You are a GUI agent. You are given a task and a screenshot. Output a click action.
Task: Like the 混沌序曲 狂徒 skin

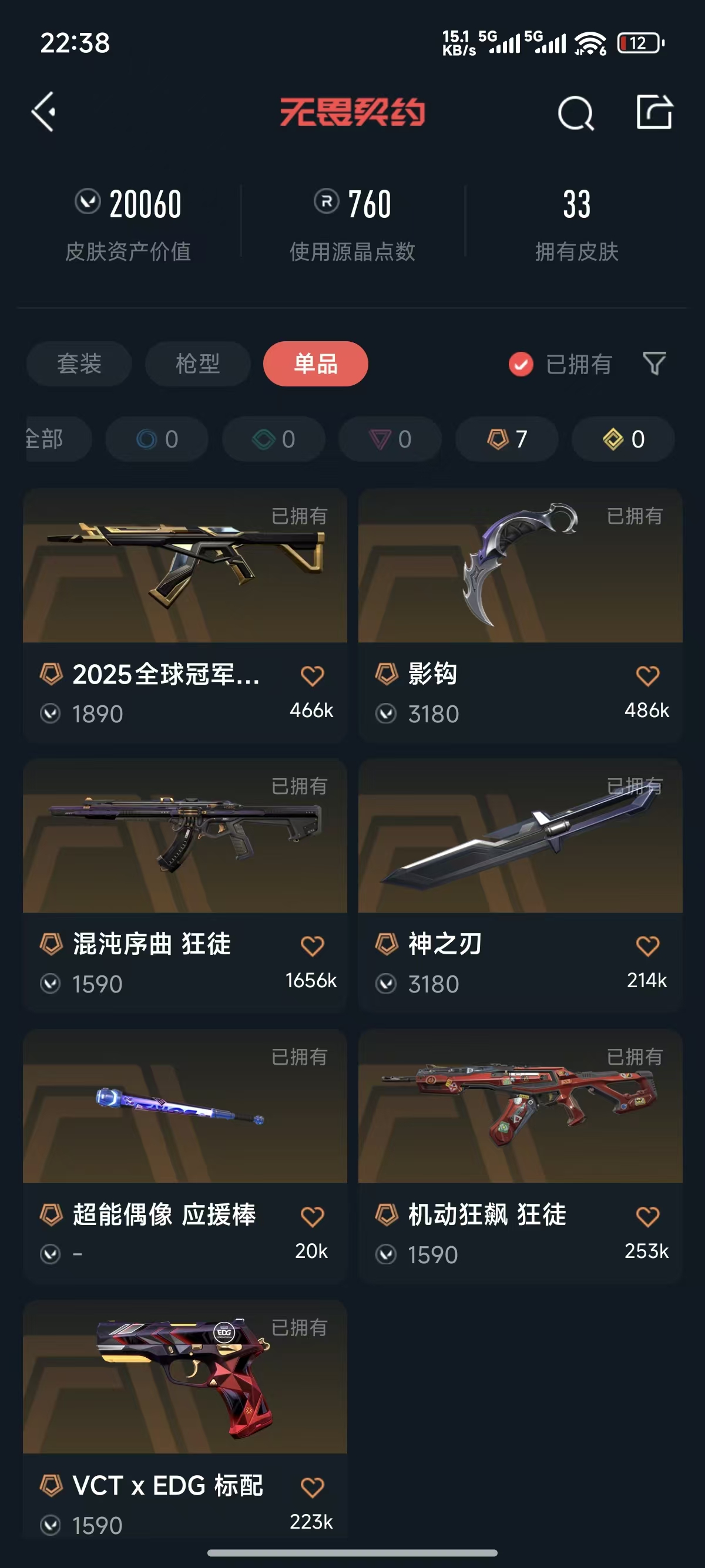coord(312,946)
